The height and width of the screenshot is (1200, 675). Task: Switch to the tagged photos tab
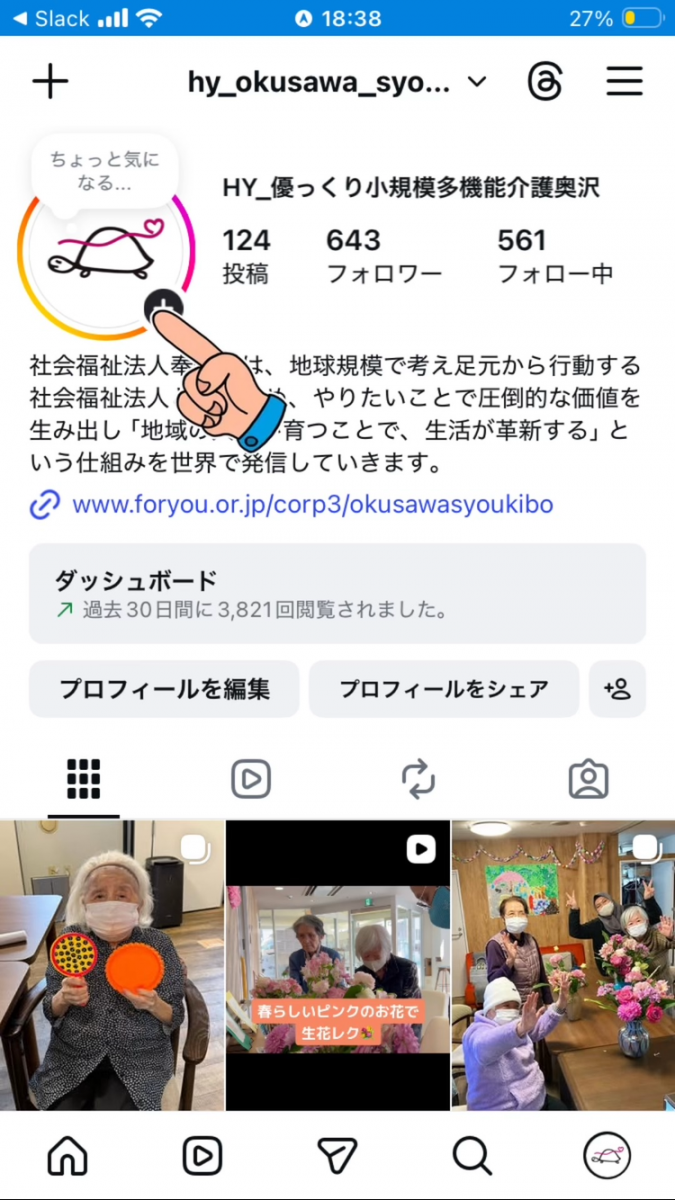(x=588, y=778)
